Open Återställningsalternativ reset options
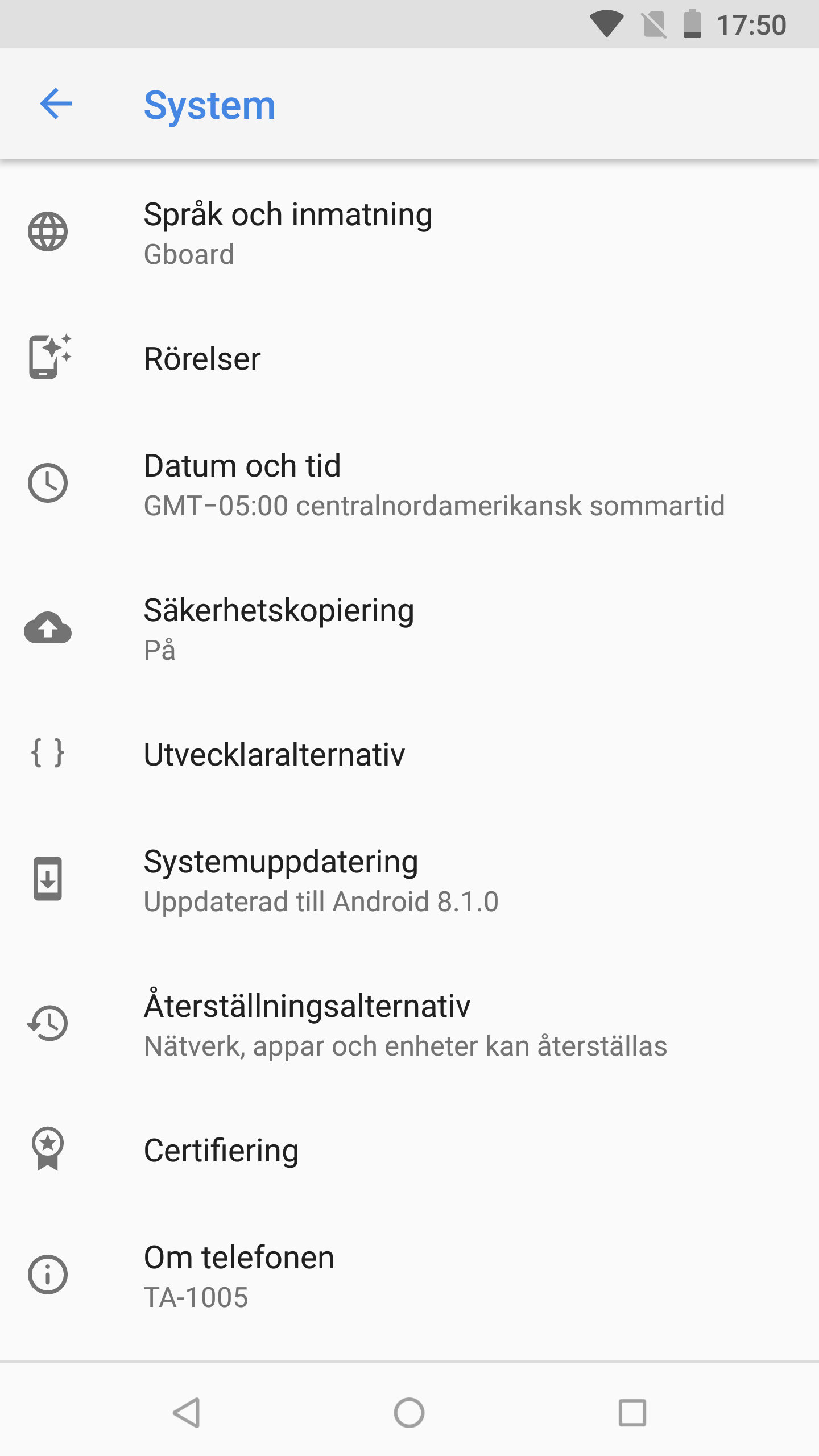 409,1024
